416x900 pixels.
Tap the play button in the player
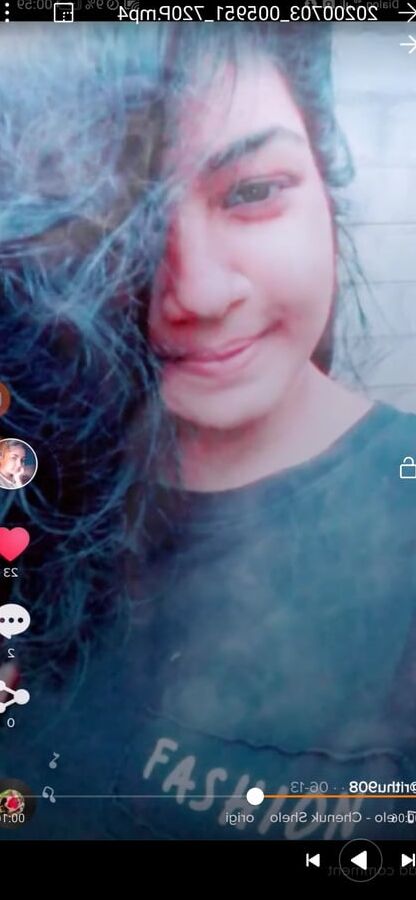pos(360,860)
